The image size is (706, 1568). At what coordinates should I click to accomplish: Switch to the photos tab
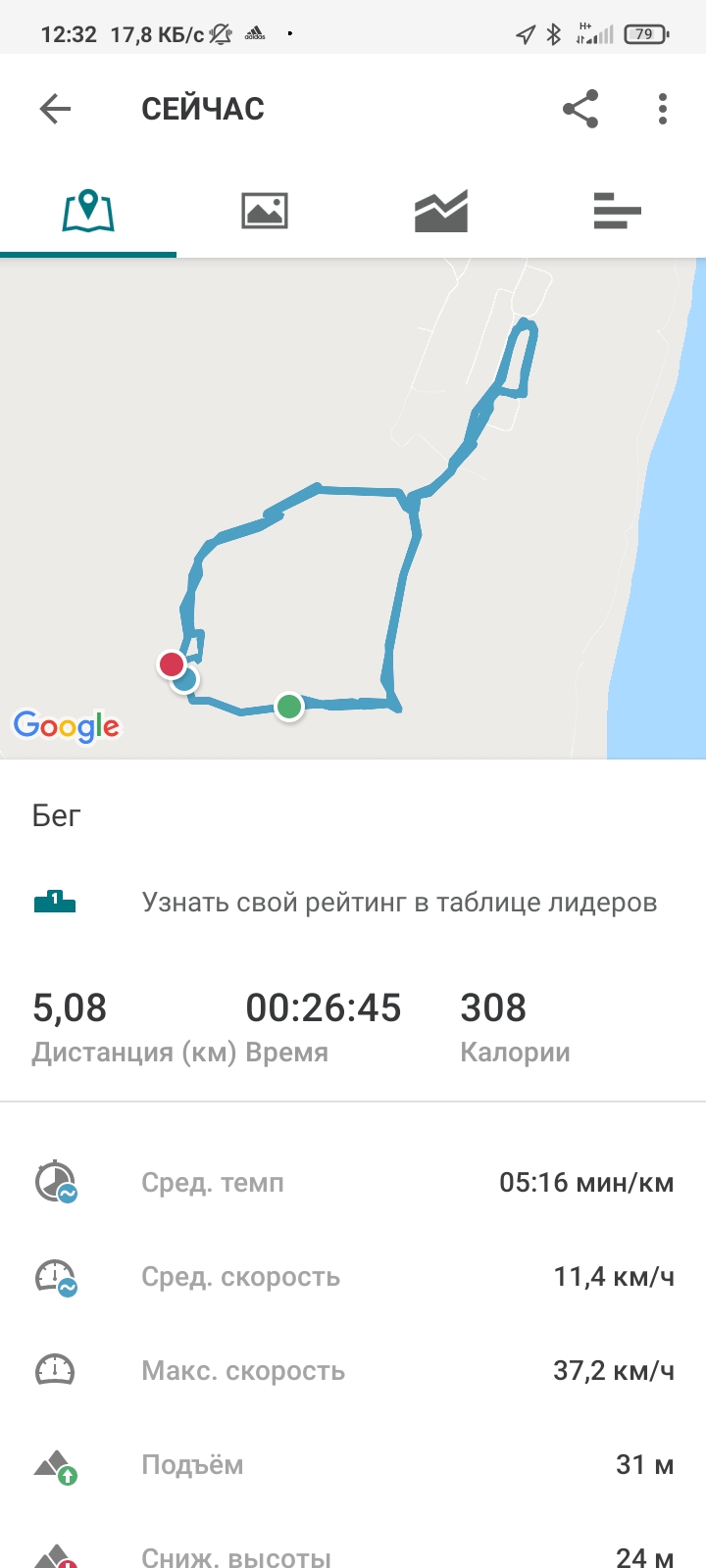tap(265, 211)
